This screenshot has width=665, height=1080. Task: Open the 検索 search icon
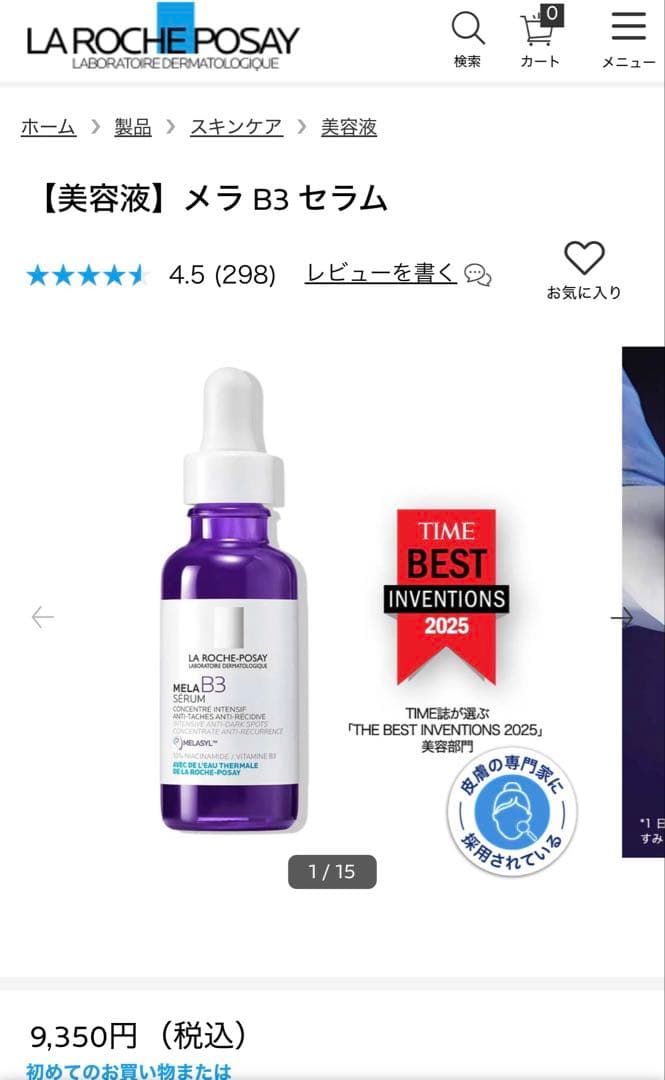tap(468, 40)
